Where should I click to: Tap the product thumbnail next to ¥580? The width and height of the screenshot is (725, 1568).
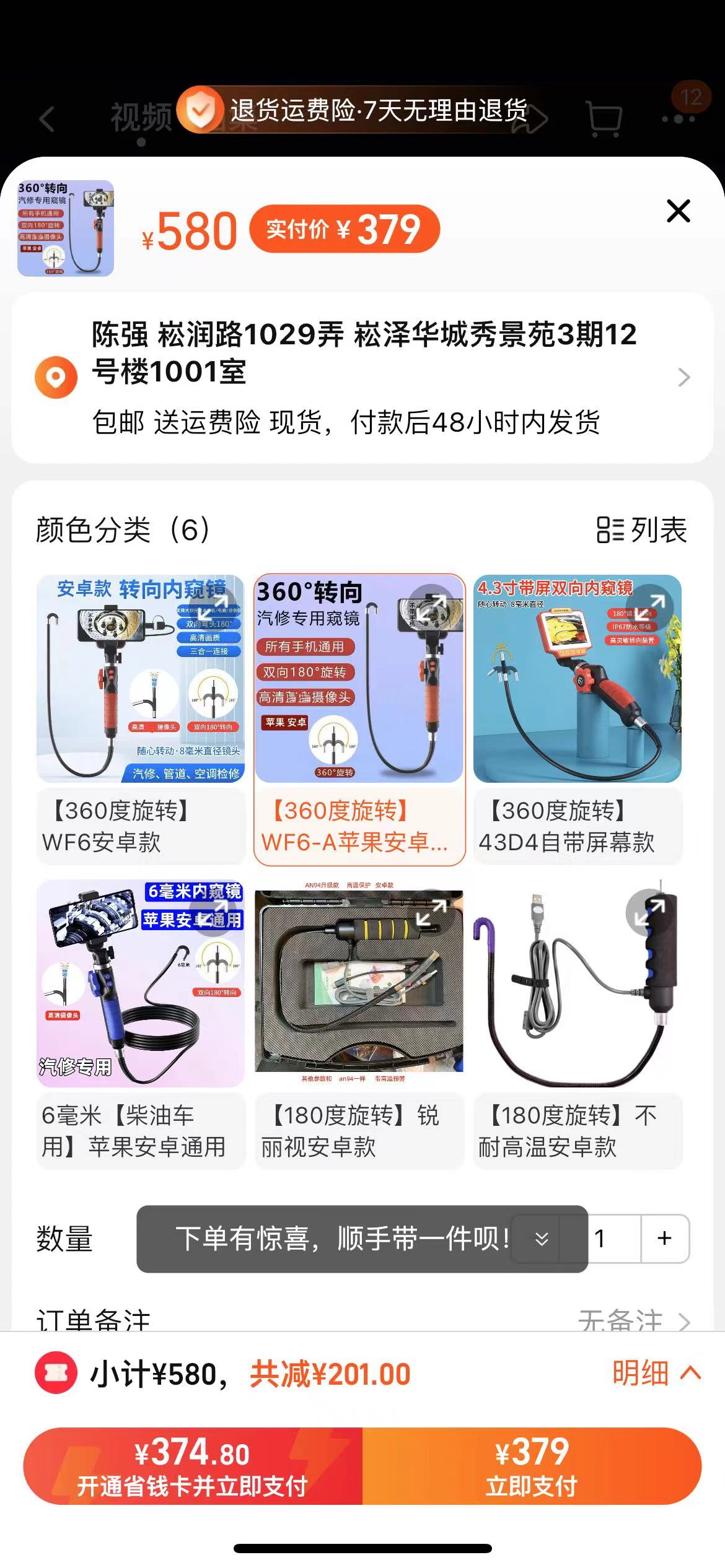66,228
